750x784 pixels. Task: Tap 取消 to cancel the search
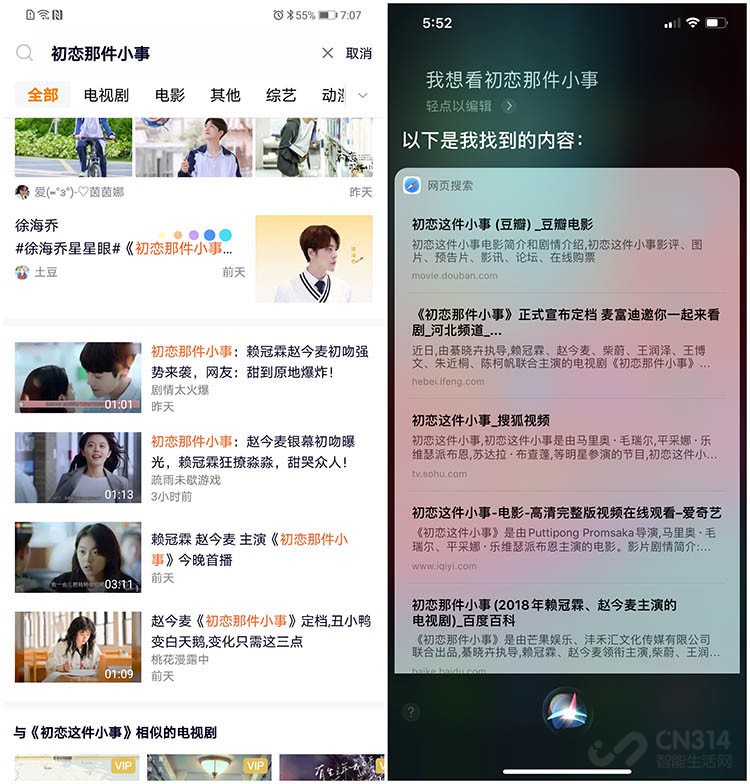click(x=358, y=53)
